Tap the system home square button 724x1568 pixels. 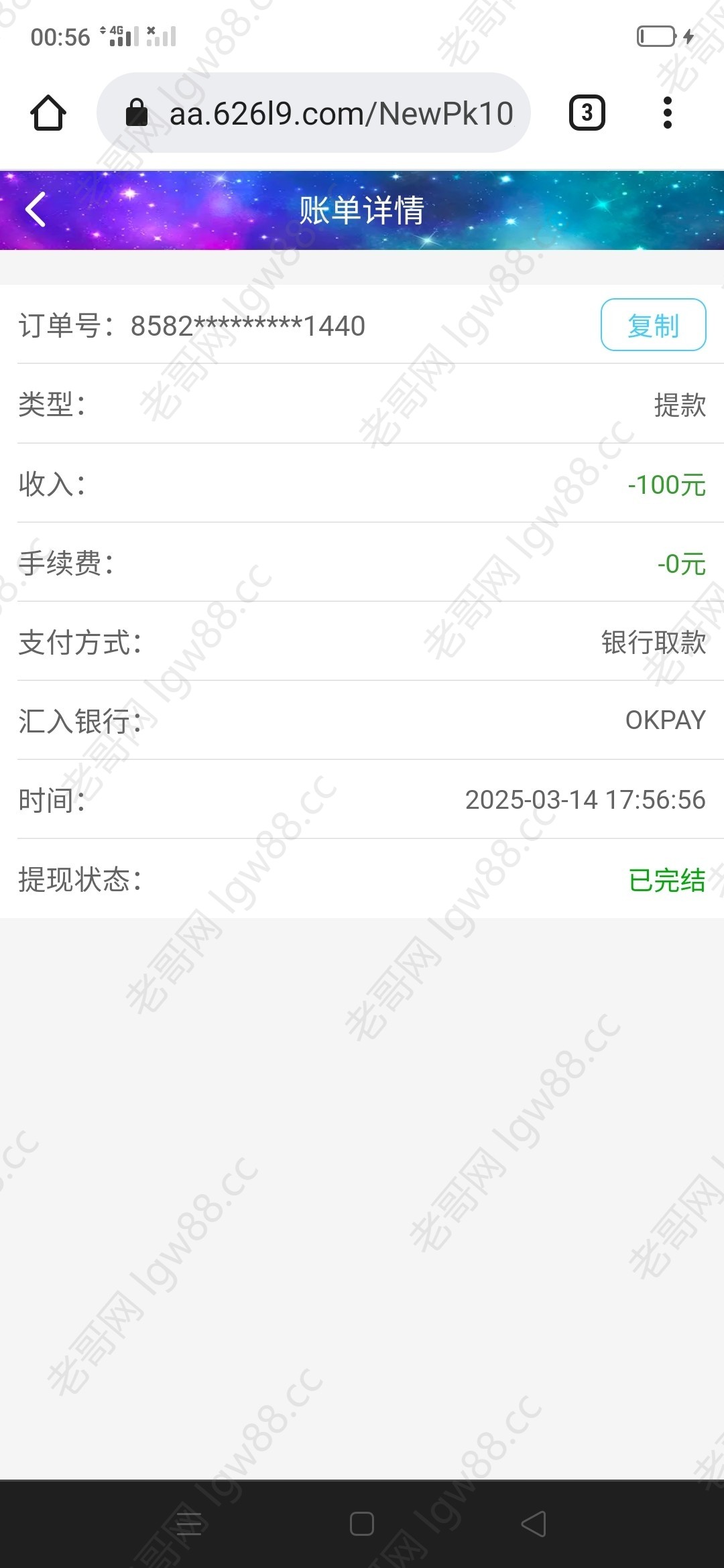(x=362, y=1523)
